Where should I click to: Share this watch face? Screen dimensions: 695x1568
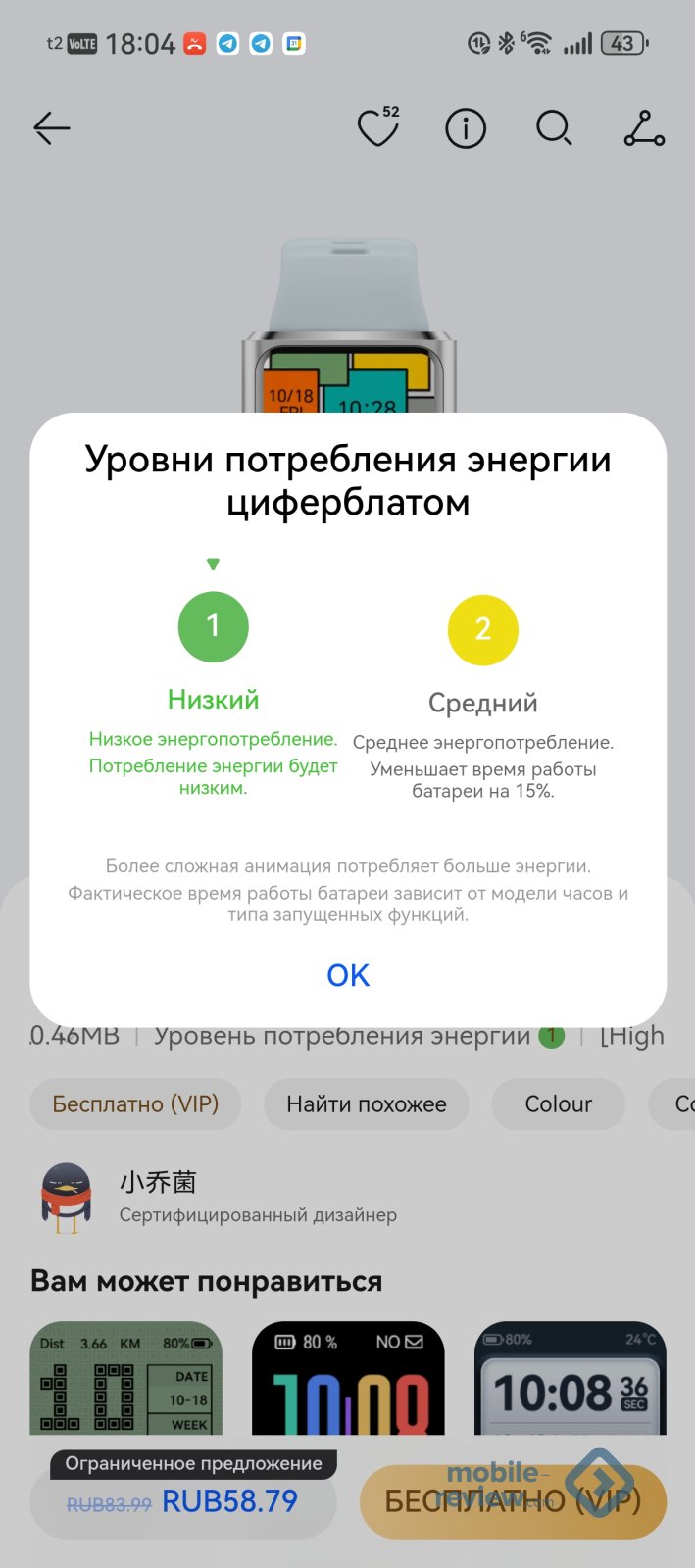(644, 128)
